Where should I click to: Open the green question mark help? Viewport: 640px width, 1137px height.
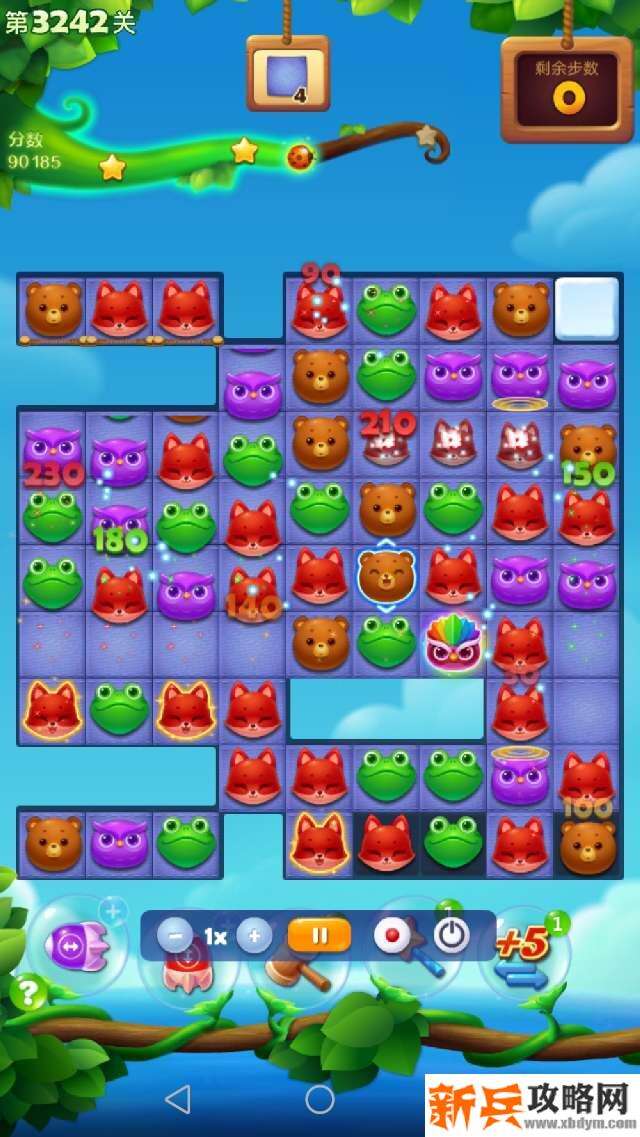pyautogui.click(x=30, y=992)
